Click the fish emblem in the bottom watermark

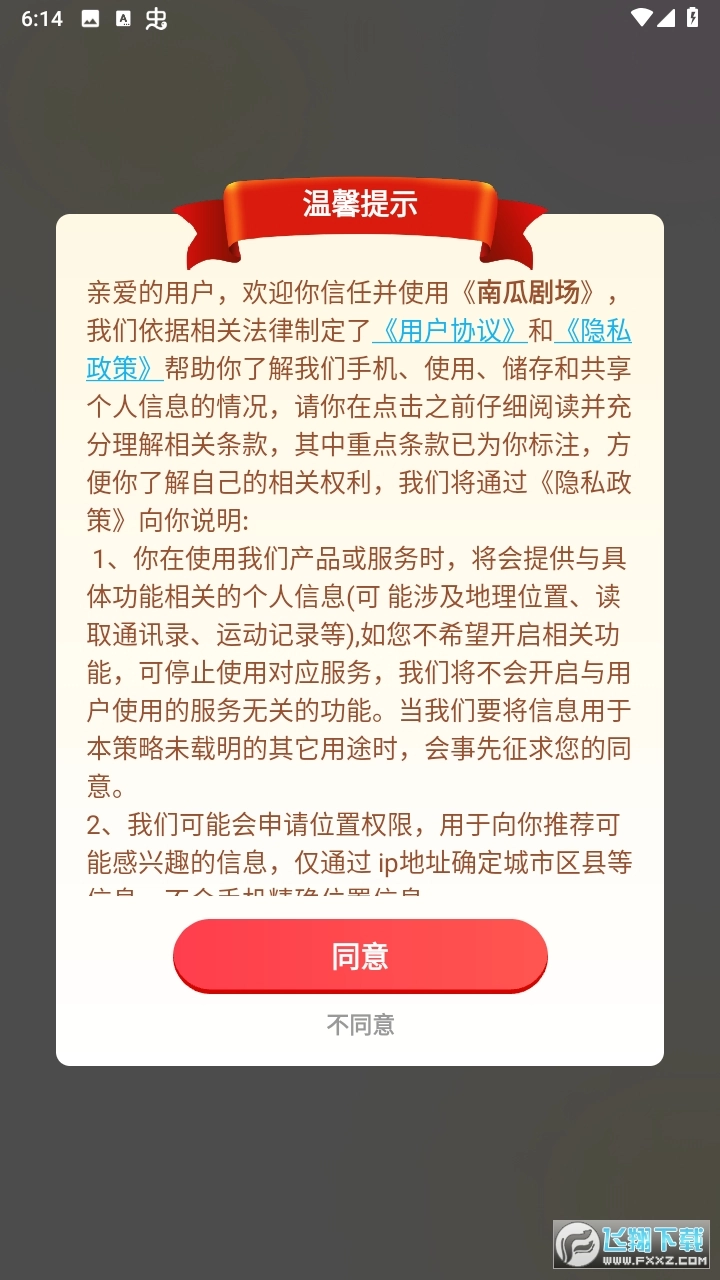578,1242
